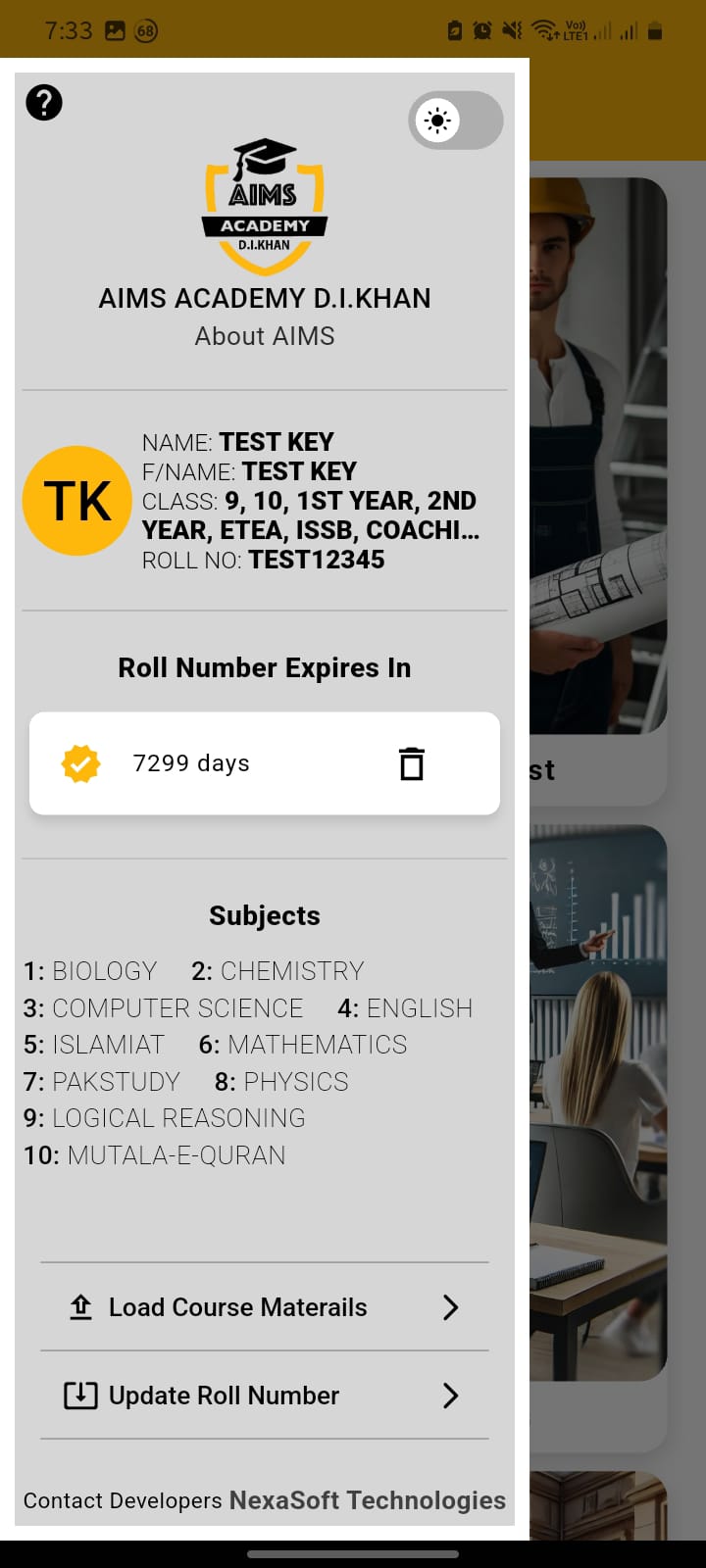Delete the roll number using the trash icon
The height and width of the screenshot is (1568, 706).
[x=411, y=762]
